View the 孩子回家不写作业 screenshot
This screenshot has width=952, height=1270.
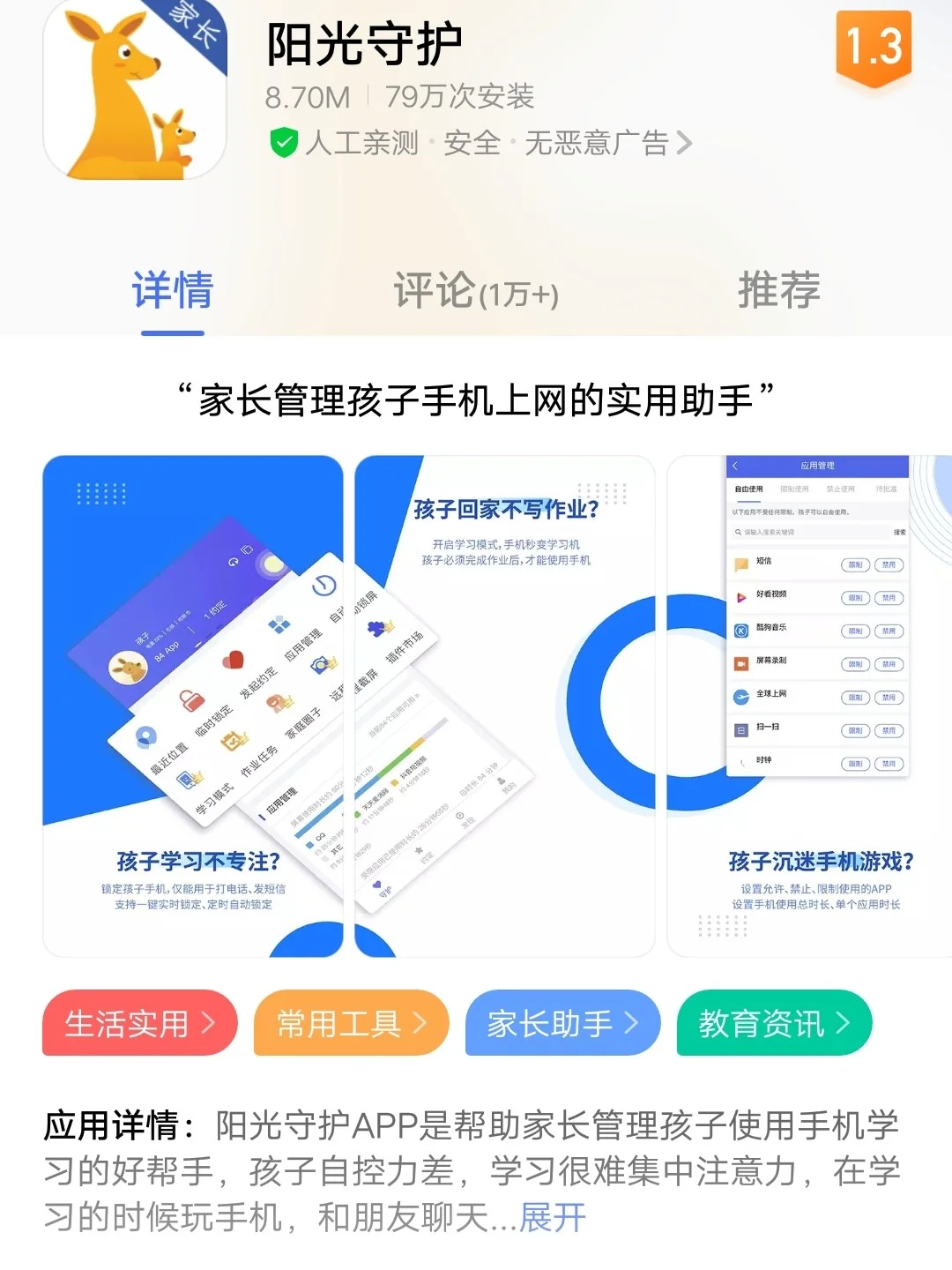pos(504,706)
